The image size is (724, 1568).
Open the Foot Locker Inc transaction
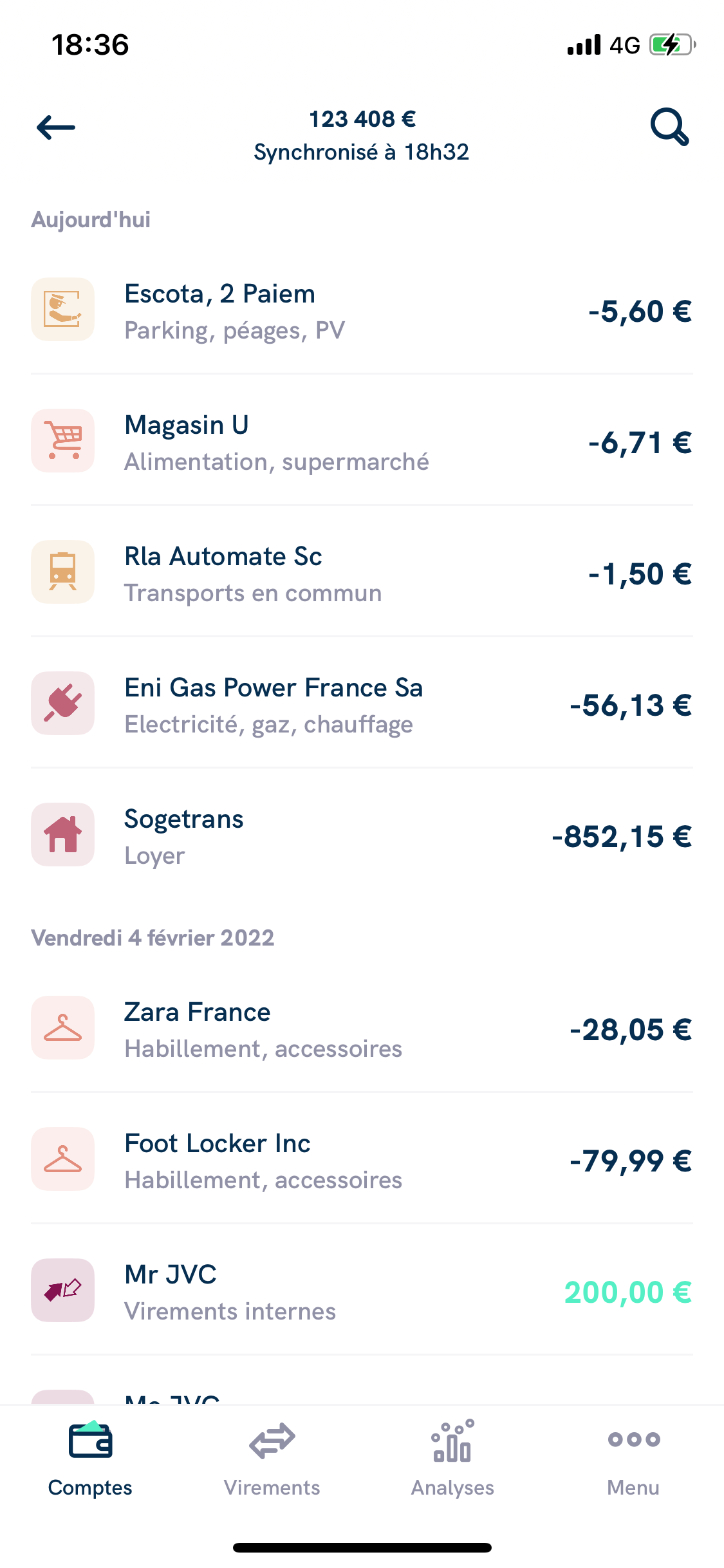(362, 1161)
